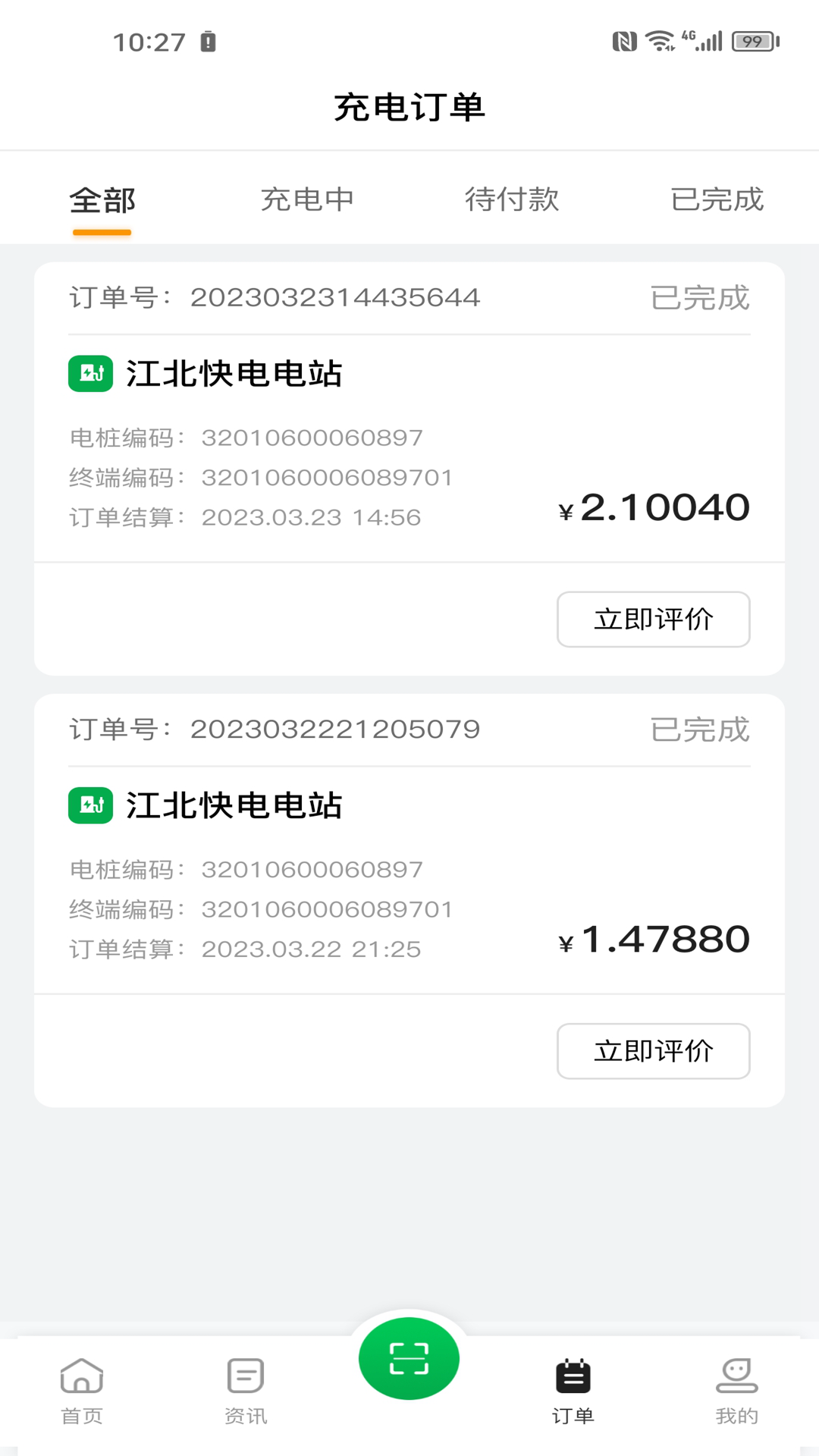Select the 已完成 filter tab
Screen dimensions: 819x1456
(x=717, y=200)
